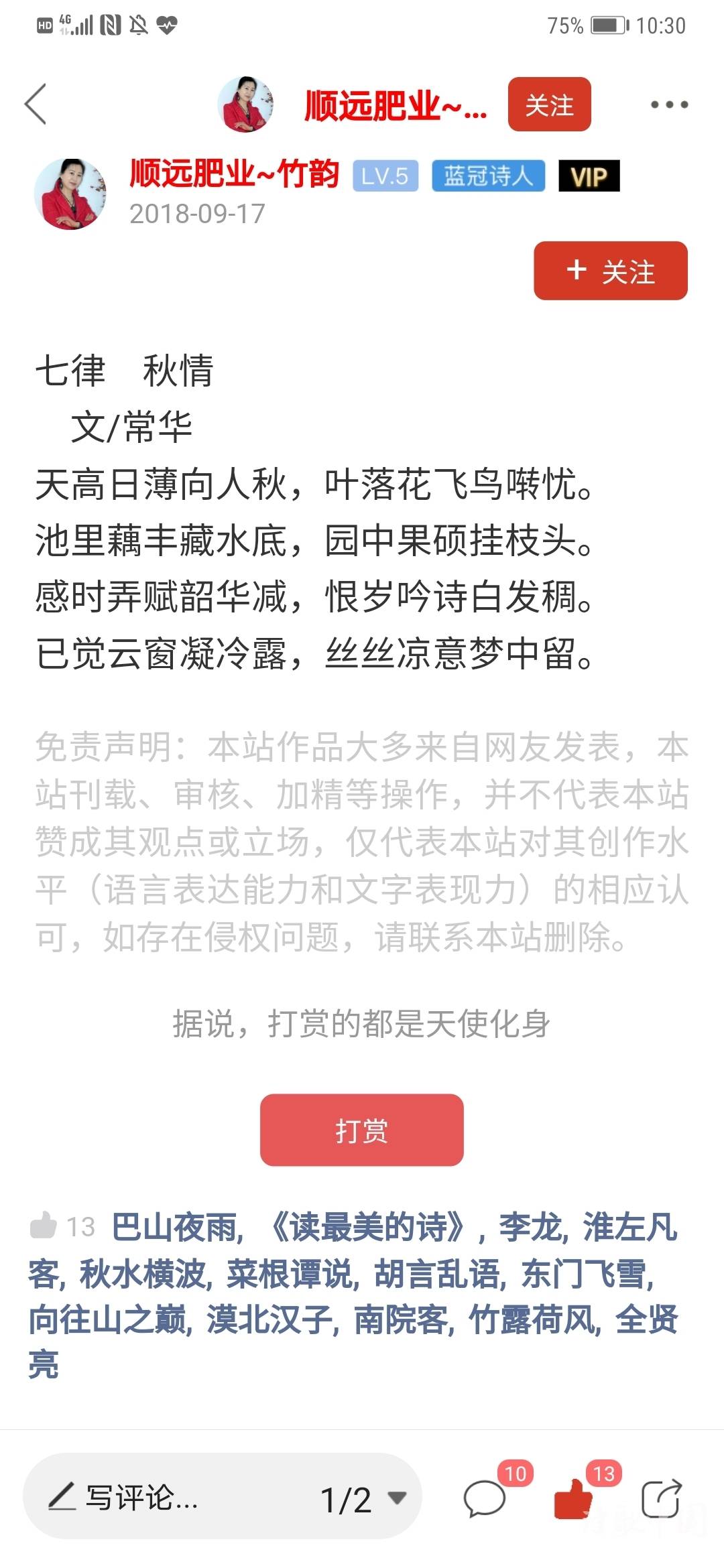Share this poem with the share icon
Image resolution: width=724 pixels, height=1568 pixels.
(x=661, y=1499)
